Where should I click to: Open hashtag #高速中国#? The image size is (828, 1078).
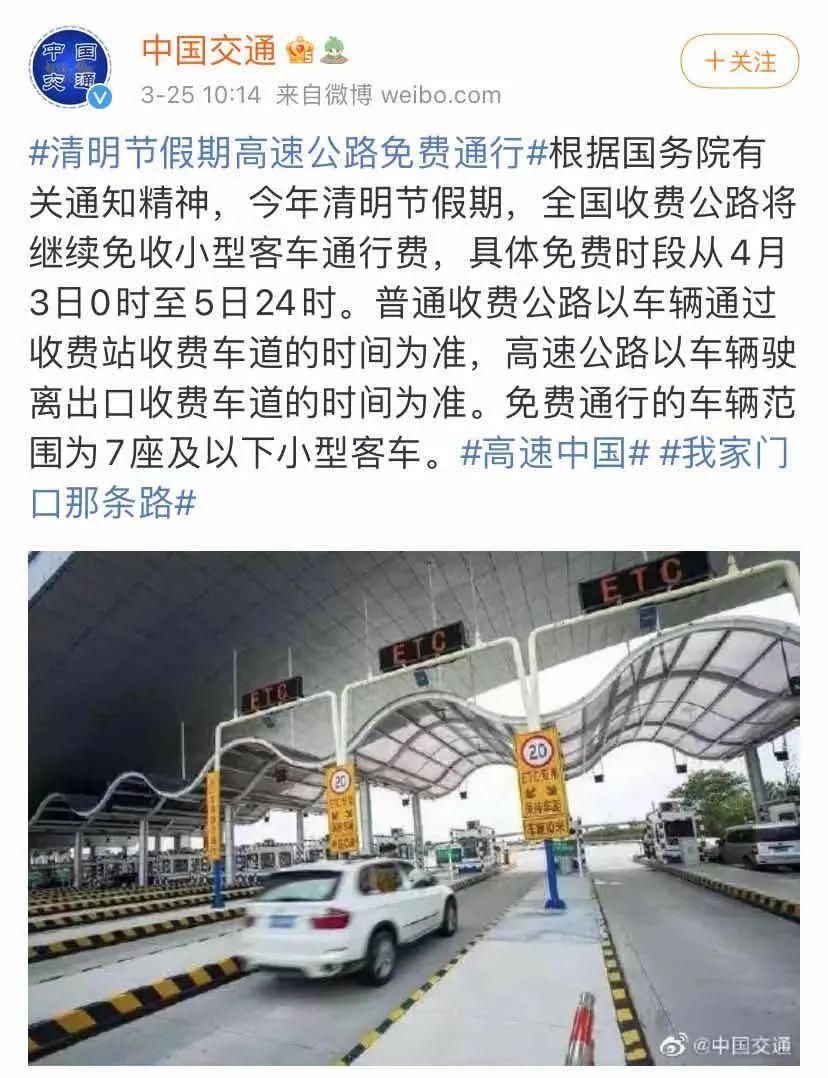point(555,453)
